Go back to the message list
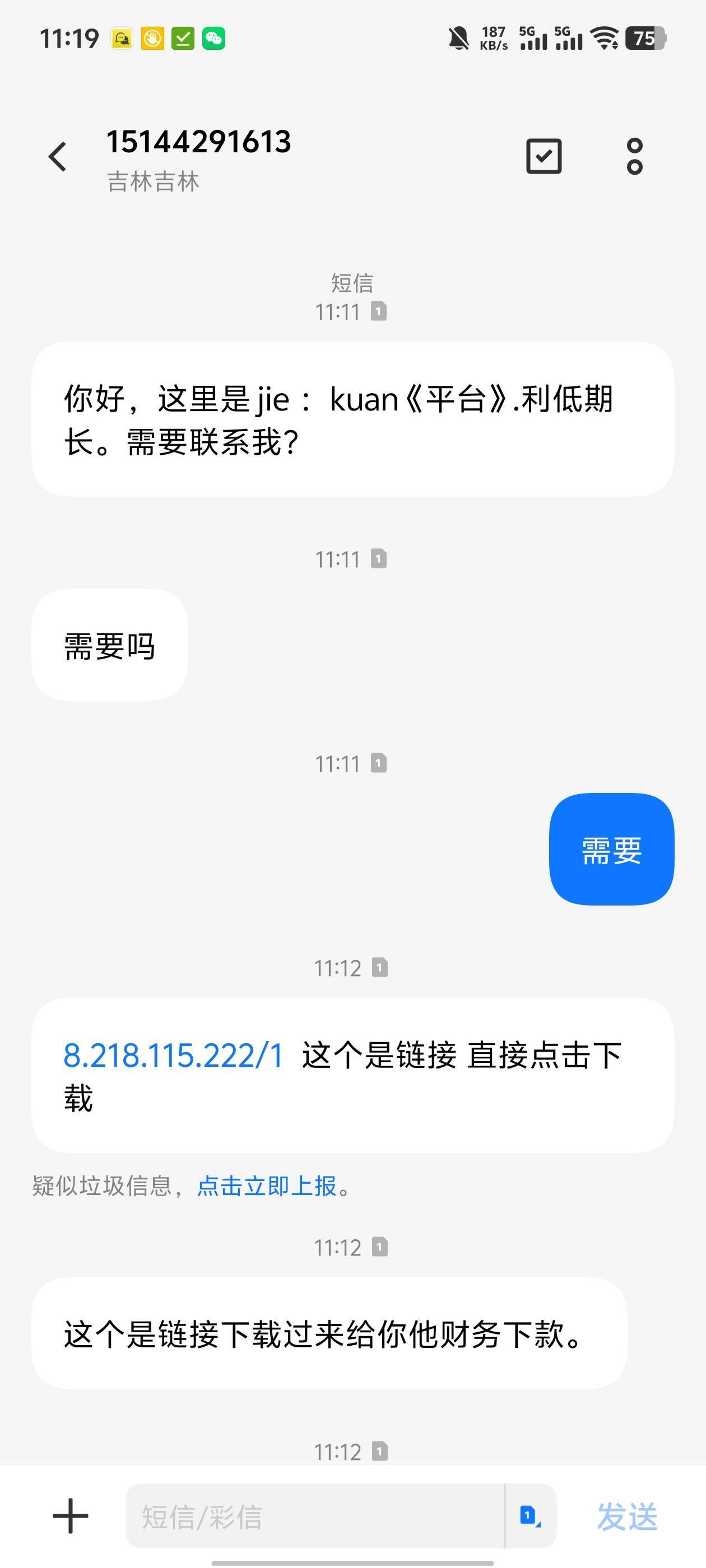 57,156
